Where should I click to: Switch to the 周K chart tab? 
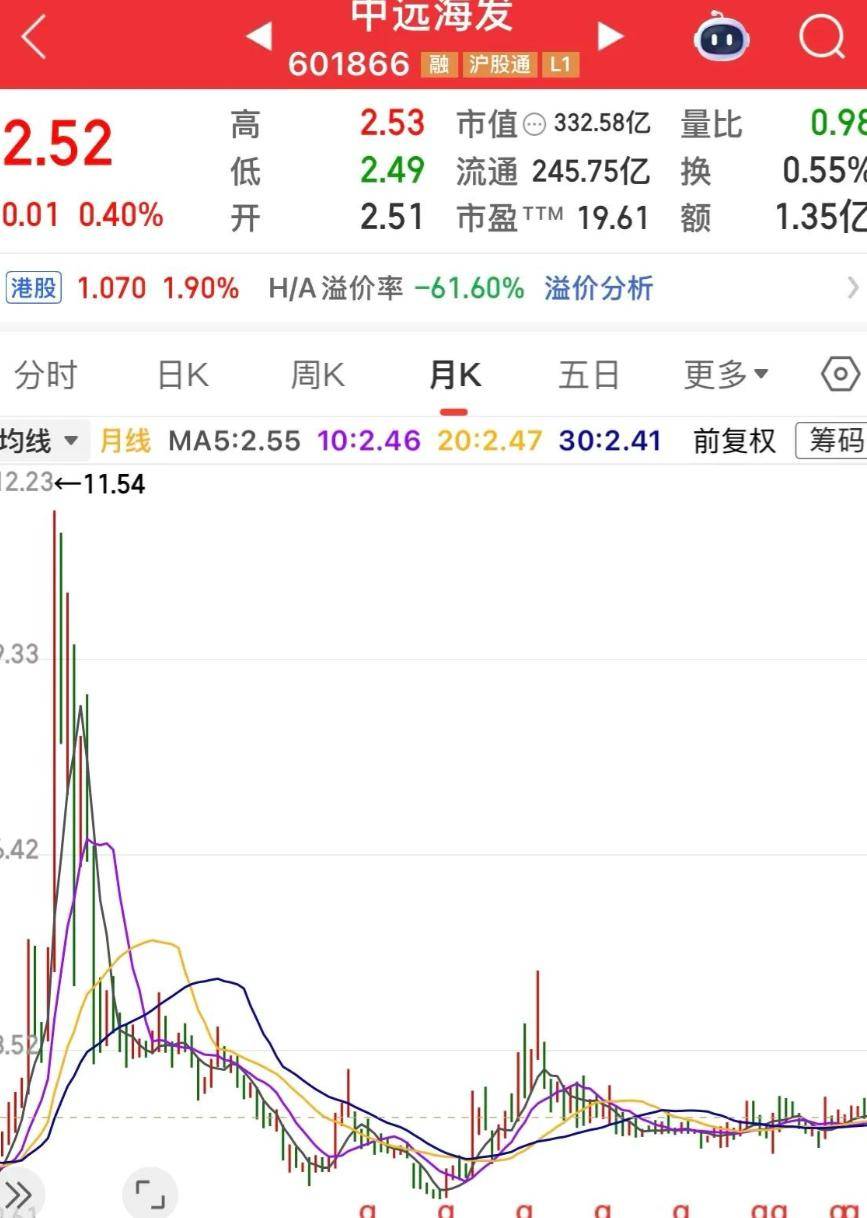(317, 376)
